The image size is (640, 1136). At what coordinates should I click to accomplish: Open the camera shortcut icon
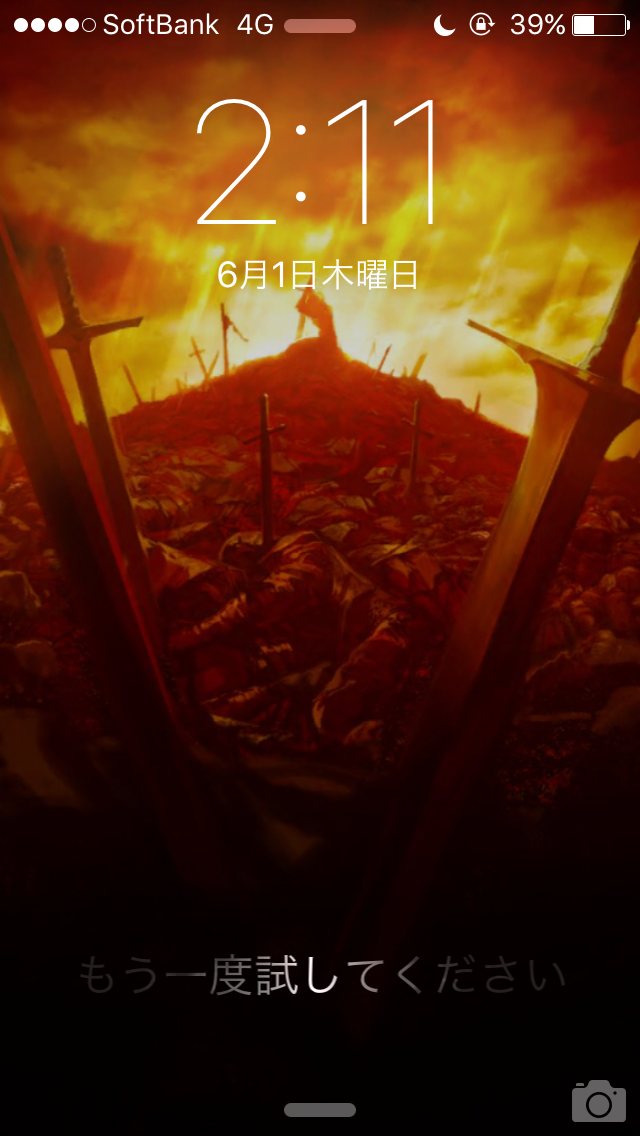(598, 1101)
